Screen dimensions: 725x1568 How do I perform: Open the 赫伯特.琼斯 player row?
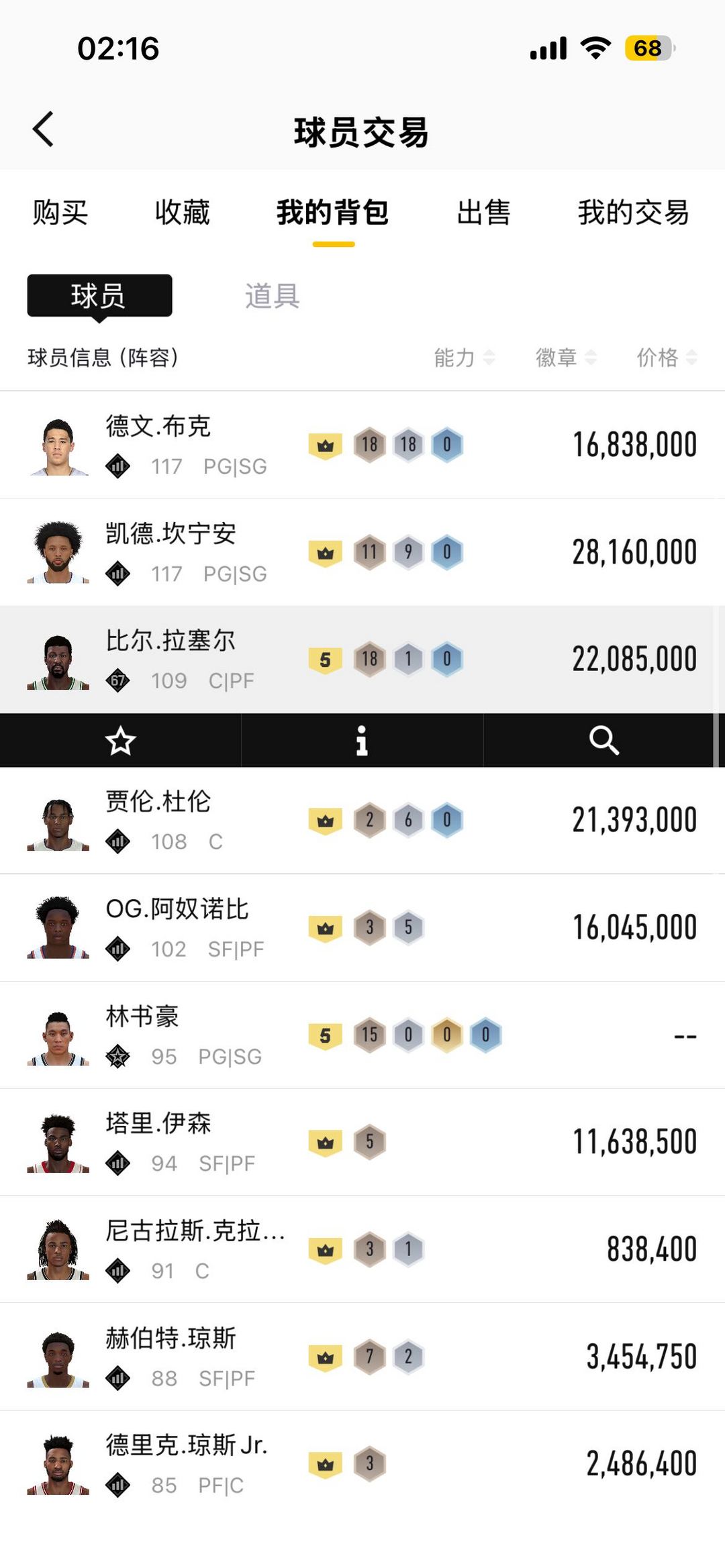coord(362,1357)
